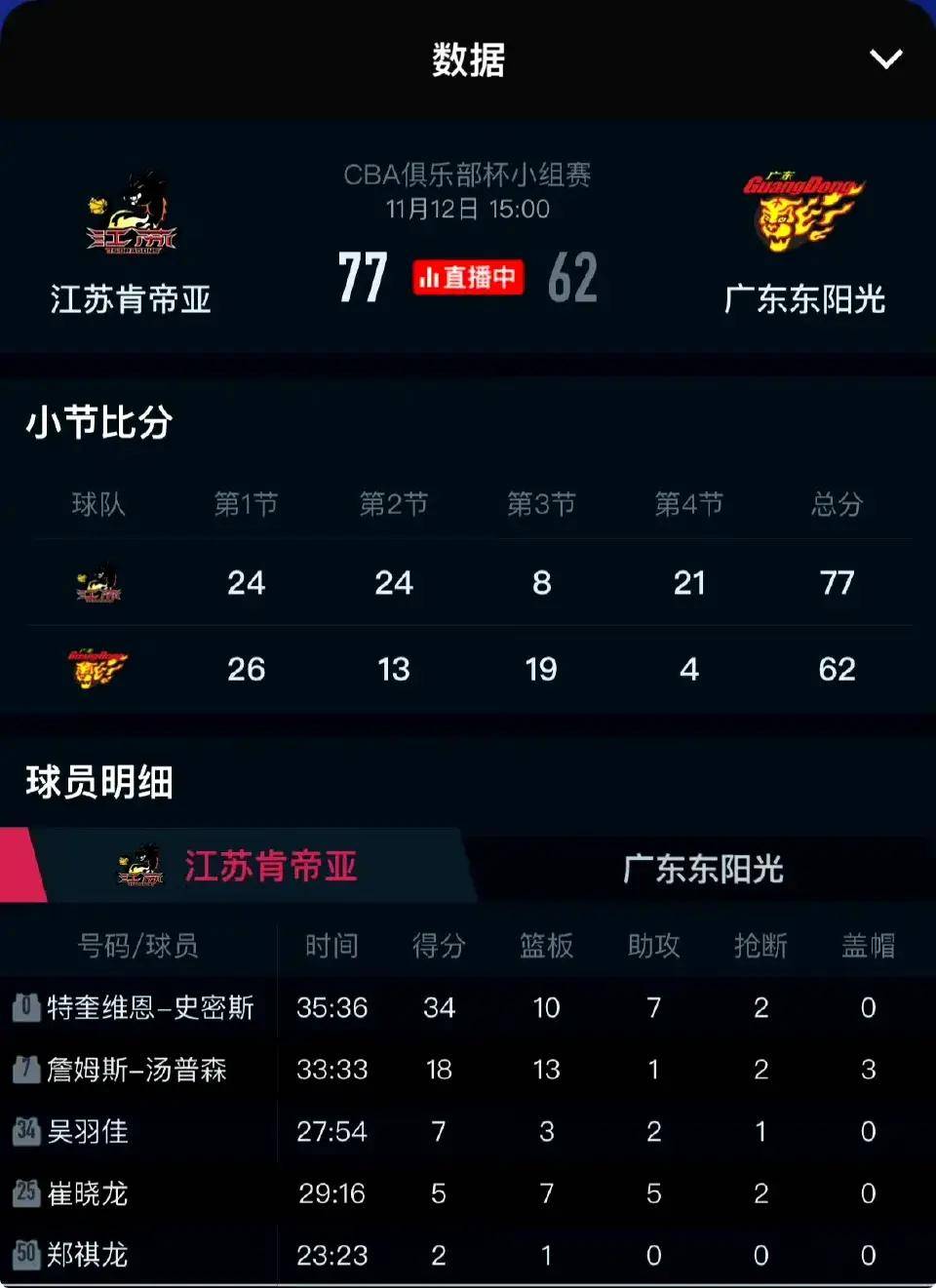View player 崔晓龙 stats row
936x1288 pixels.
[x=88, y=1193]
